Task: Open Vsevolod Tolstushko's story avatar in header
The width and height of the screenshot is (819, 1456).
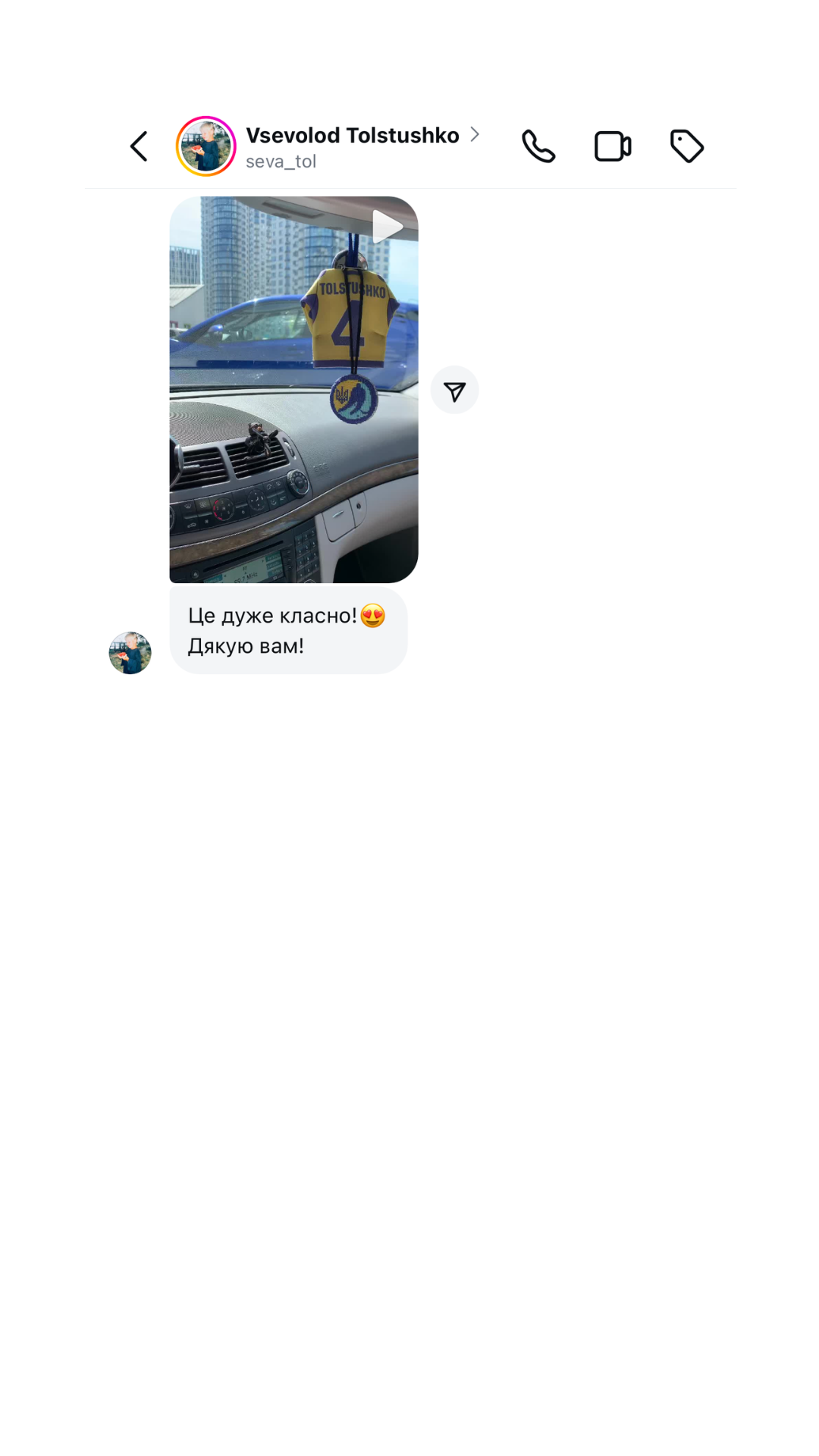Action: (x=206, y=146)
